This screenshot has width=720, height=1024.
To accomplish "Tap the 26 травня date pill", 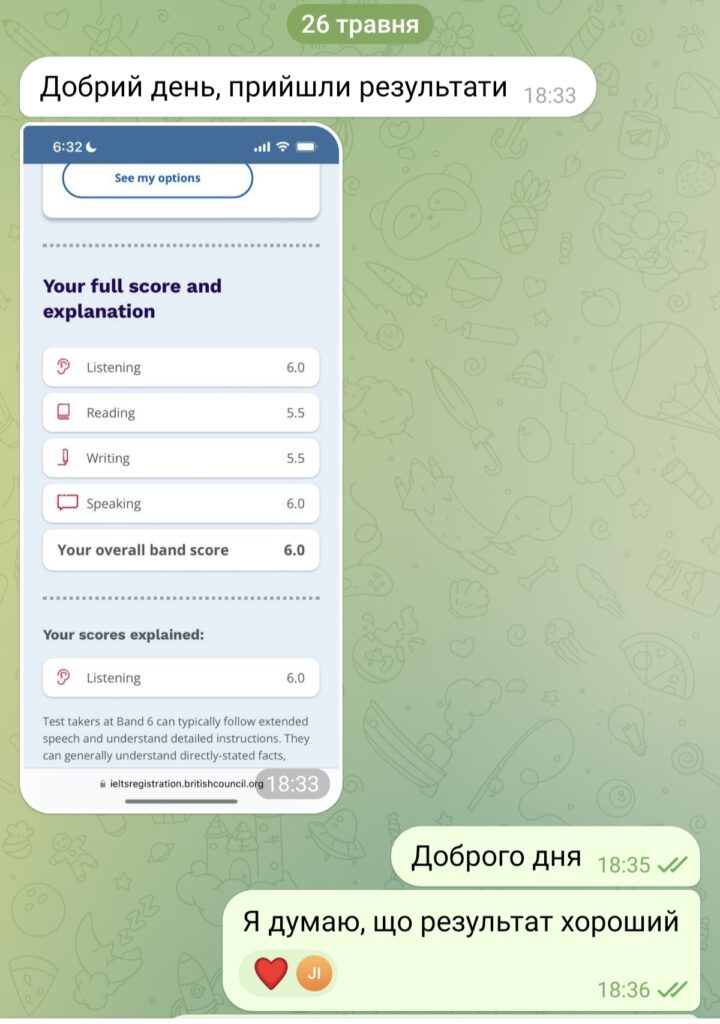I will tap(360, 25).
